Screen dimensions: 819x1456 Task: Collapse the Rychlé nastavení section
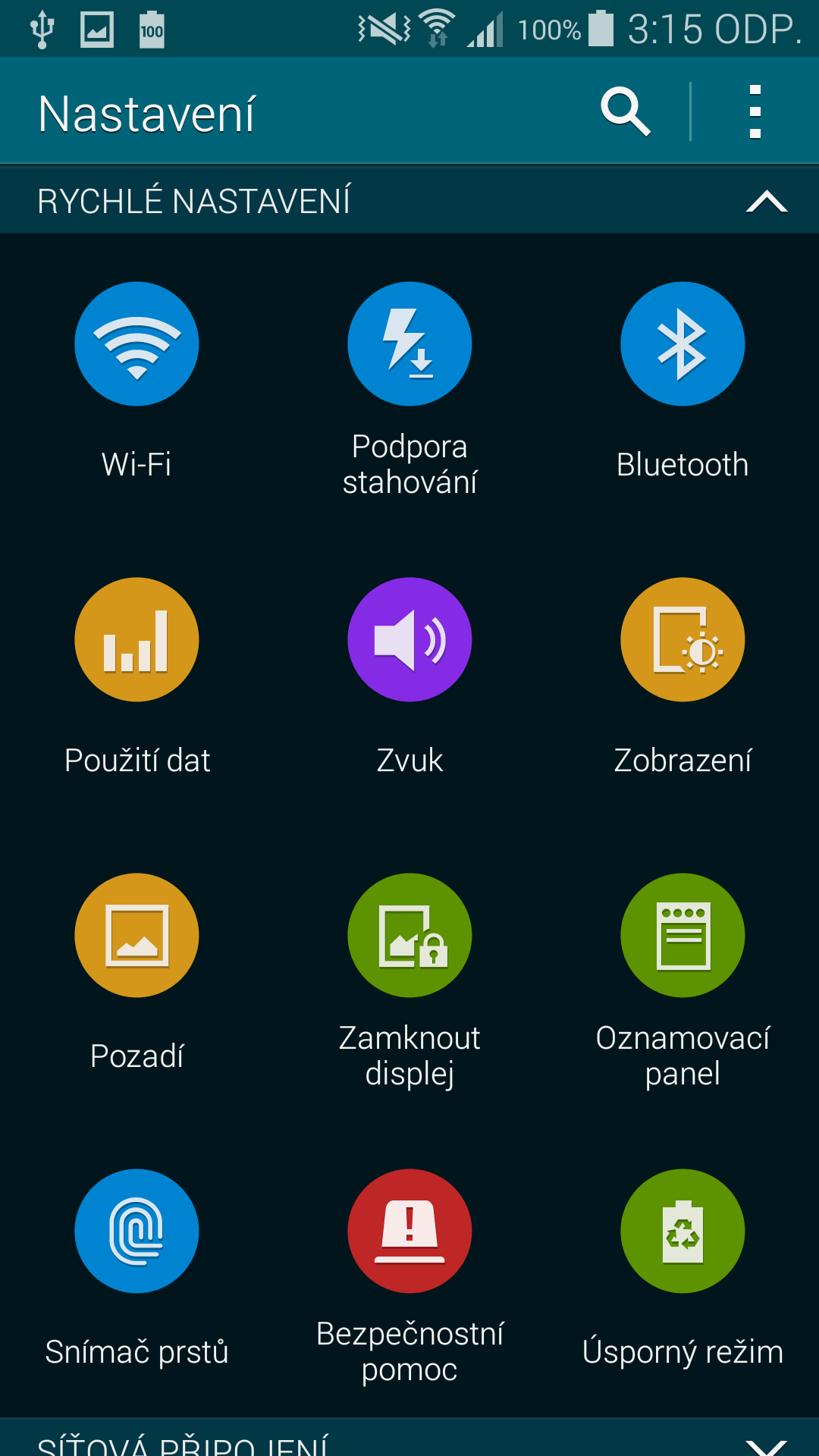coord(767,201)
